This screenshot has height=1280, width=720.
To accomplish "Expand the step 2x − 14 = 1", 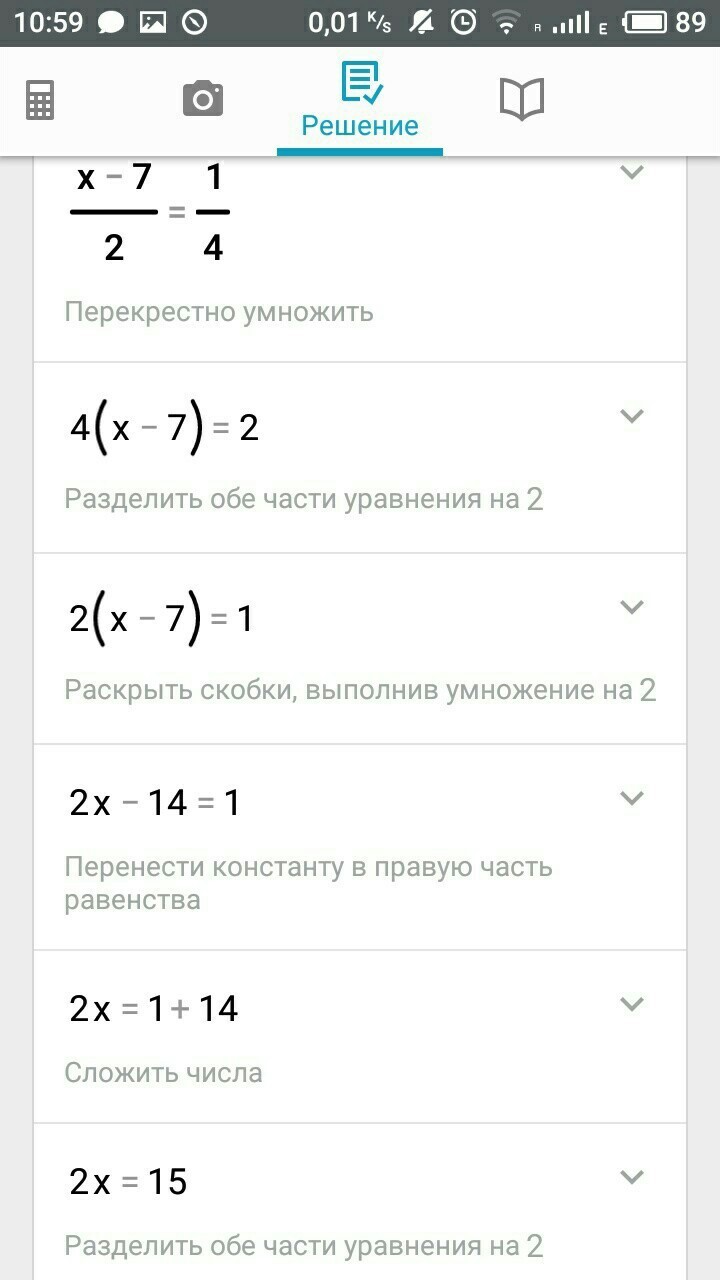I will tap(631, 798).
